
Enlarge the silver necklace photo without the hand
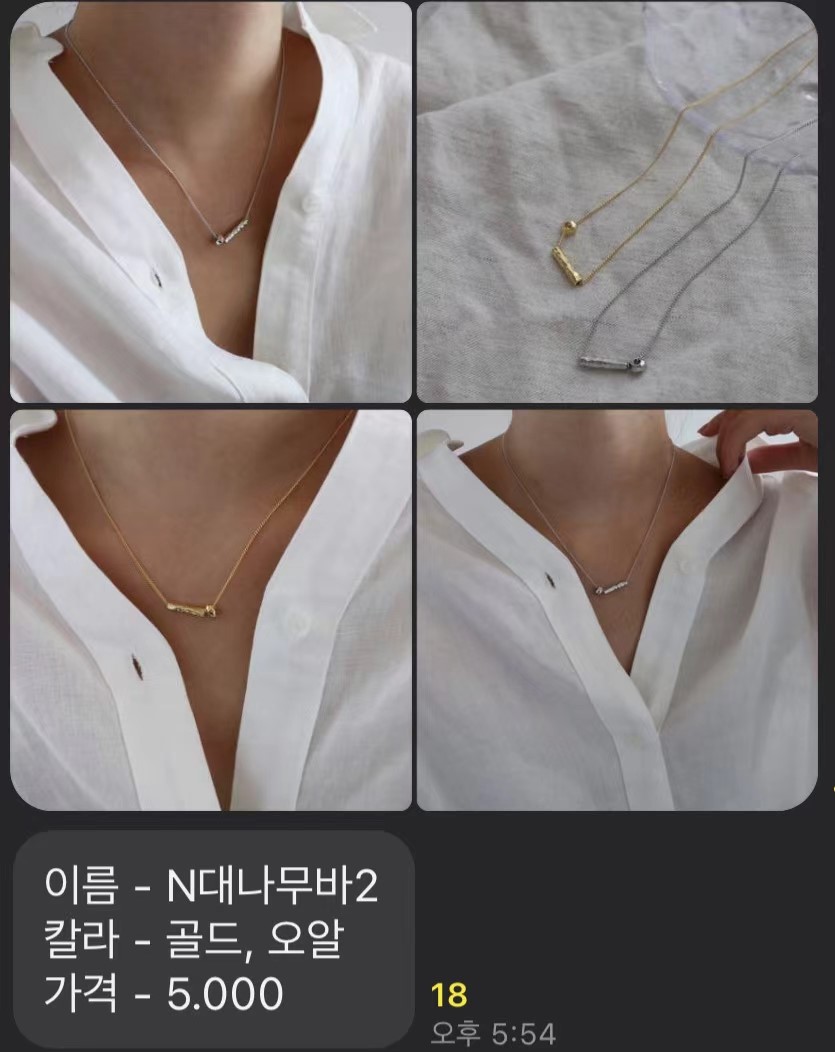pyautogui.click(x=211, y=202)
